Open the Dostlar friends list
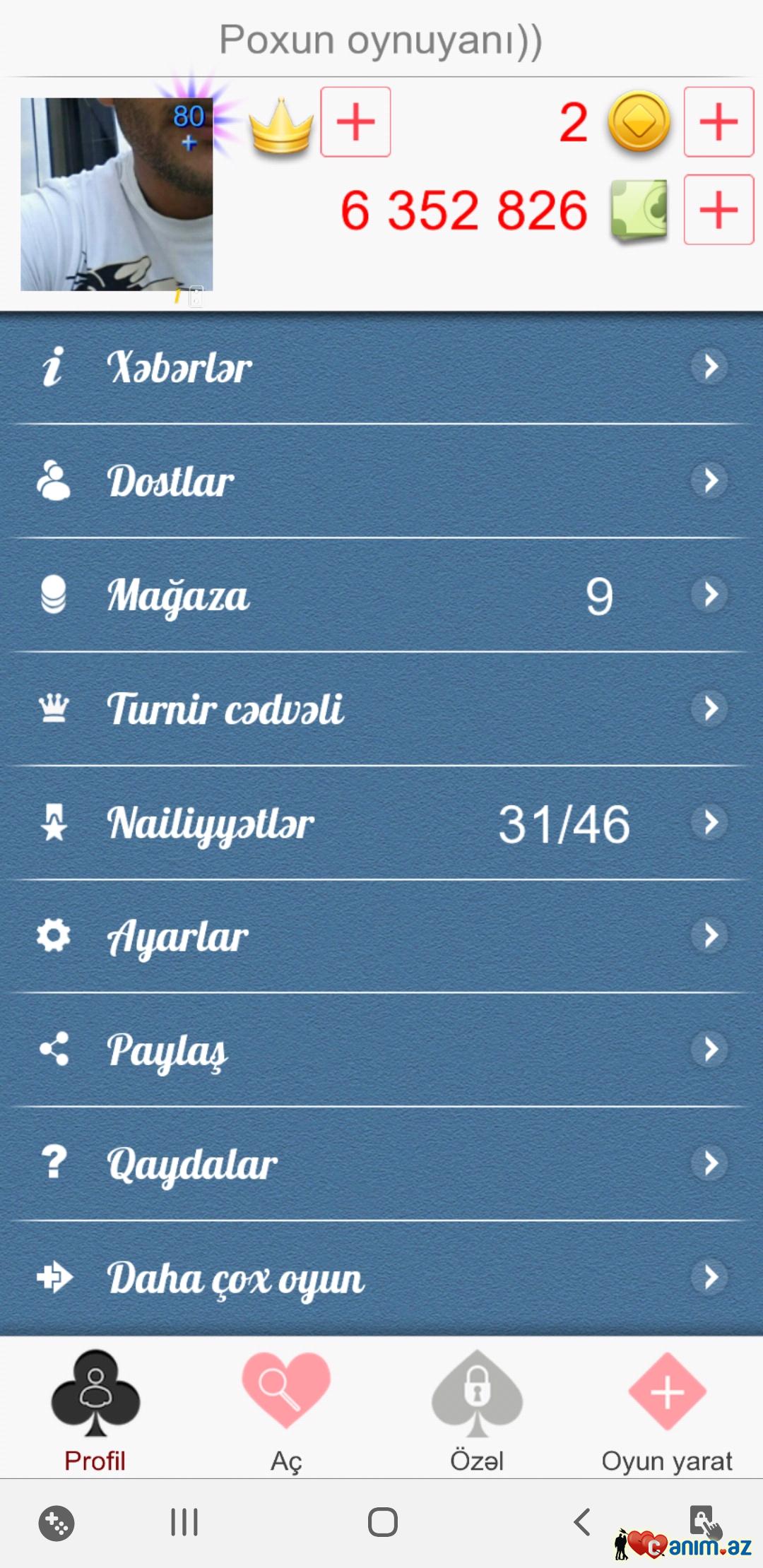The image size is (763, 1568). click(x=381, y=481)
